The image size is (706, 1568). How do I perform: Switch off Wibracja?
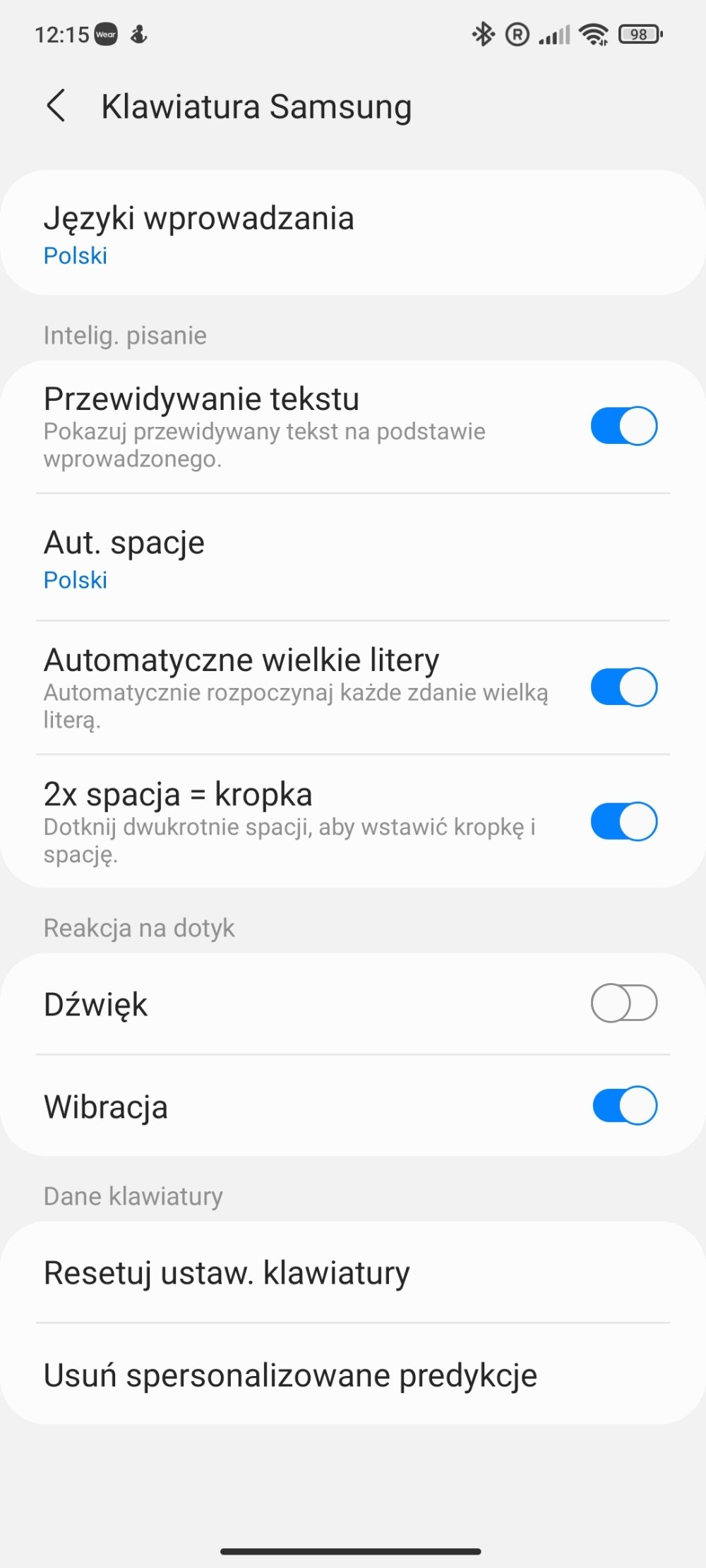click(x=624, y=1105)
